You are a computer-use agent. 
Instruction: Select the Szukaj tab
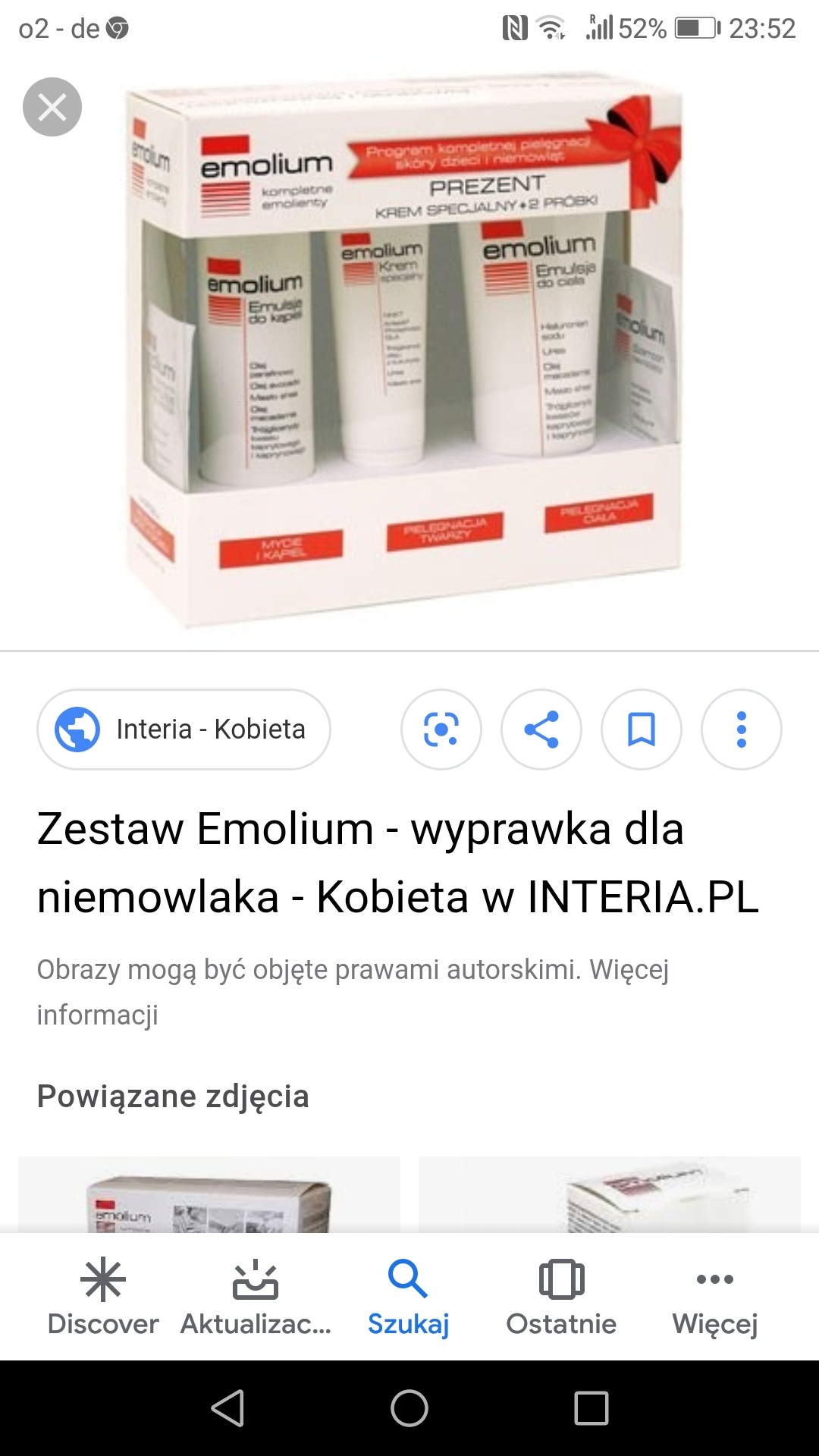coord(409,1295)
